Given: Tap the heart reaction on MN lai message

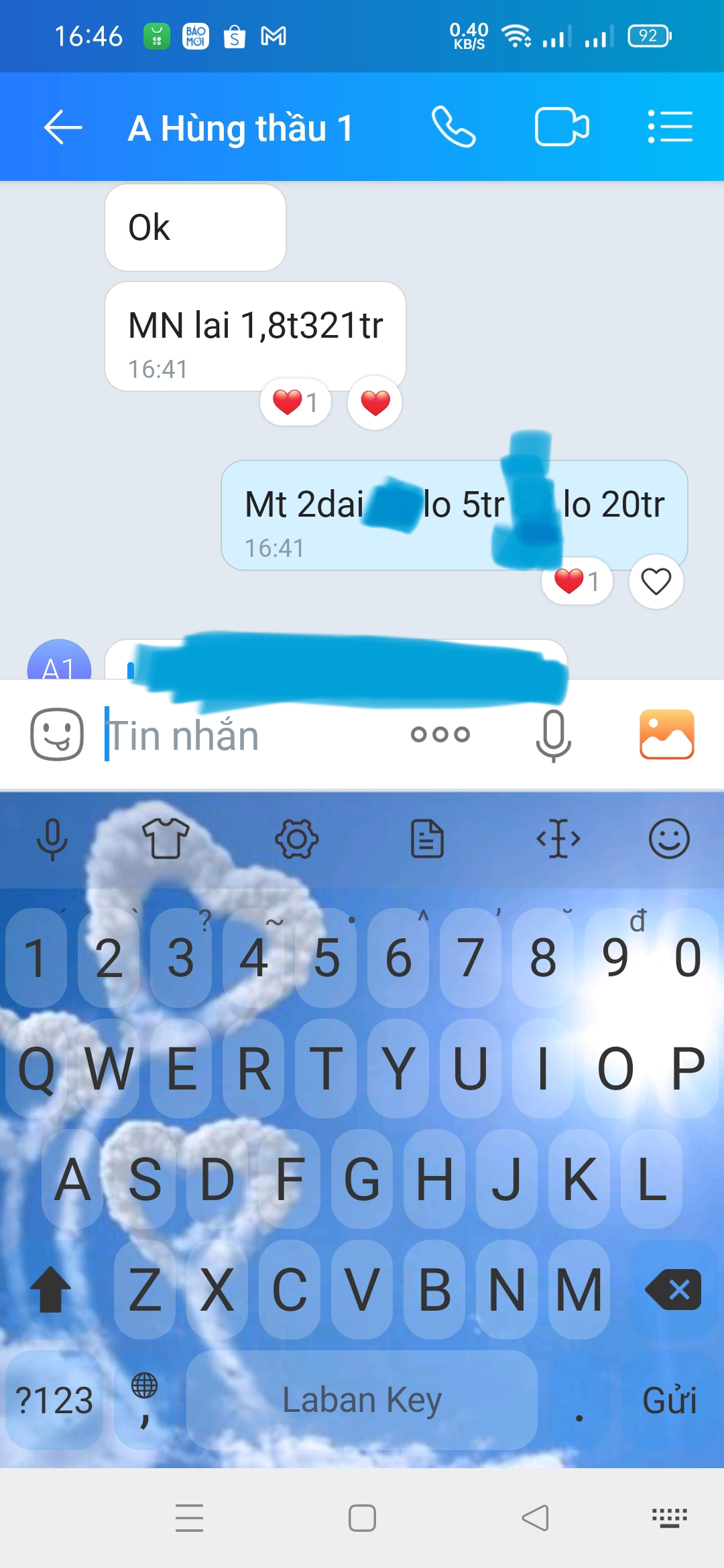Looking at the screenshot, I should [375, 403].
